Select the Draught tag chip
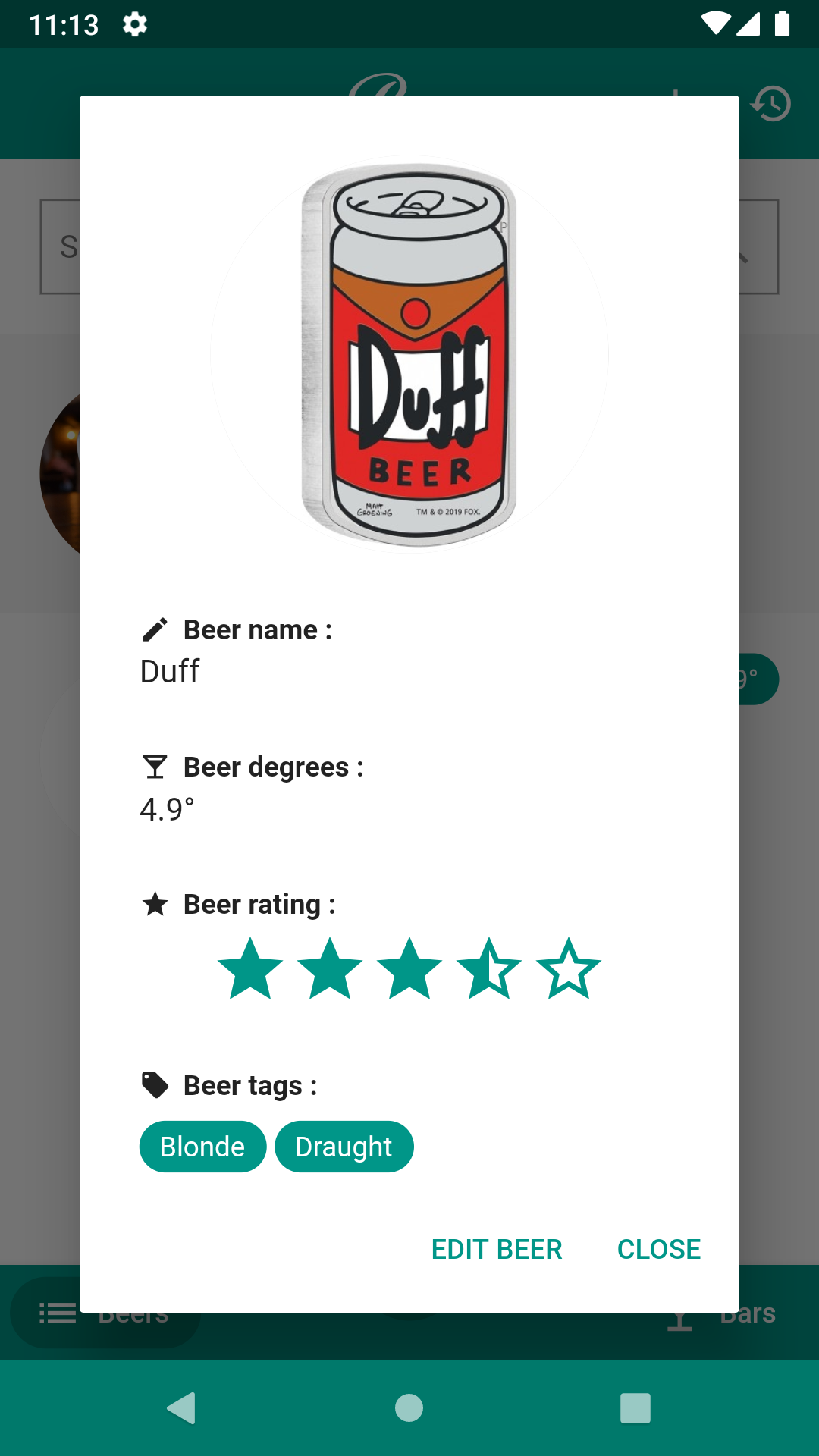The width and height of the screenshot is (819, 1456). click(344, 1147)
